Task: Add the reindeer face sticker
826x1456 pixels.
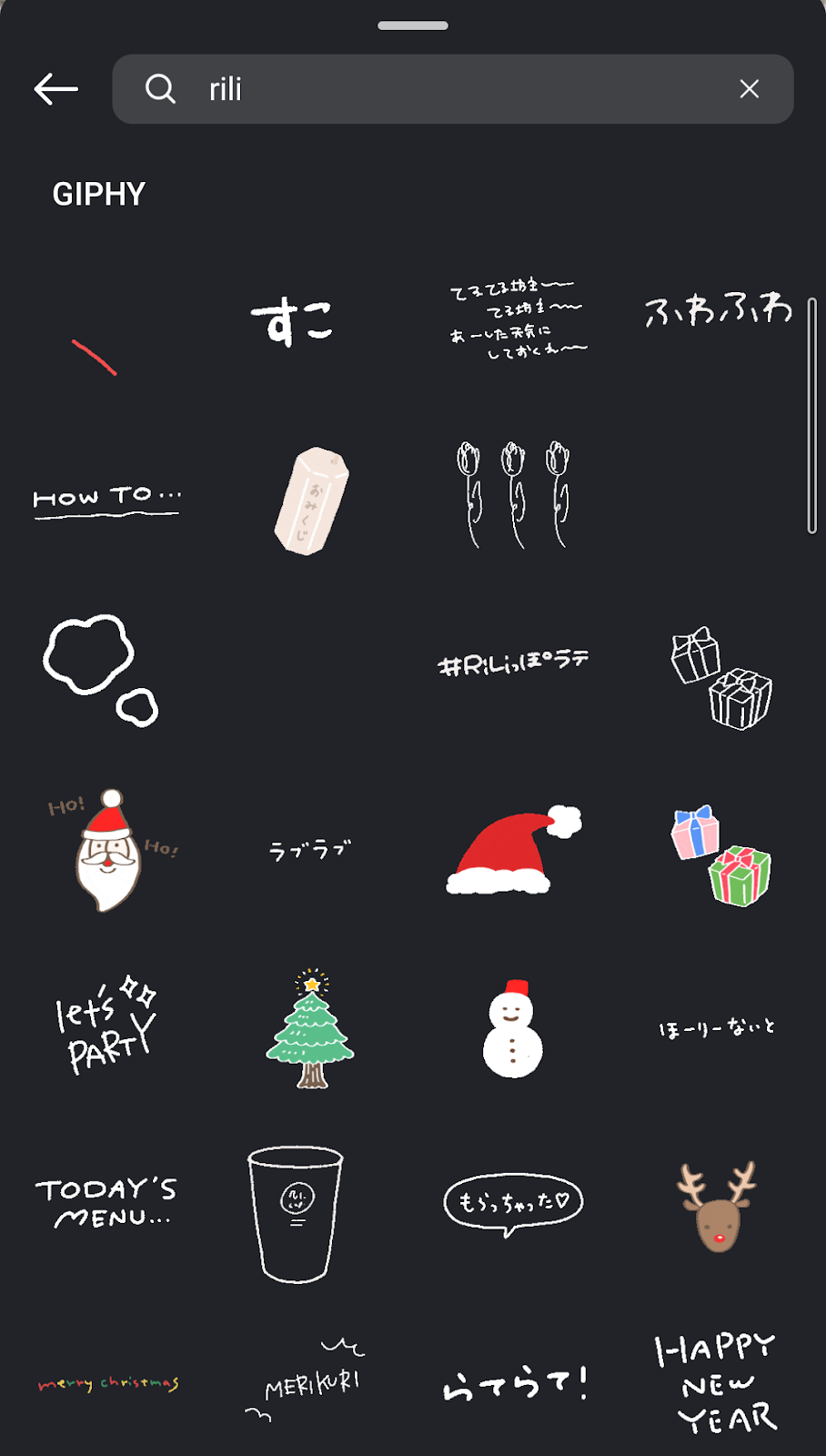Action: click(x=717, y=1208)
